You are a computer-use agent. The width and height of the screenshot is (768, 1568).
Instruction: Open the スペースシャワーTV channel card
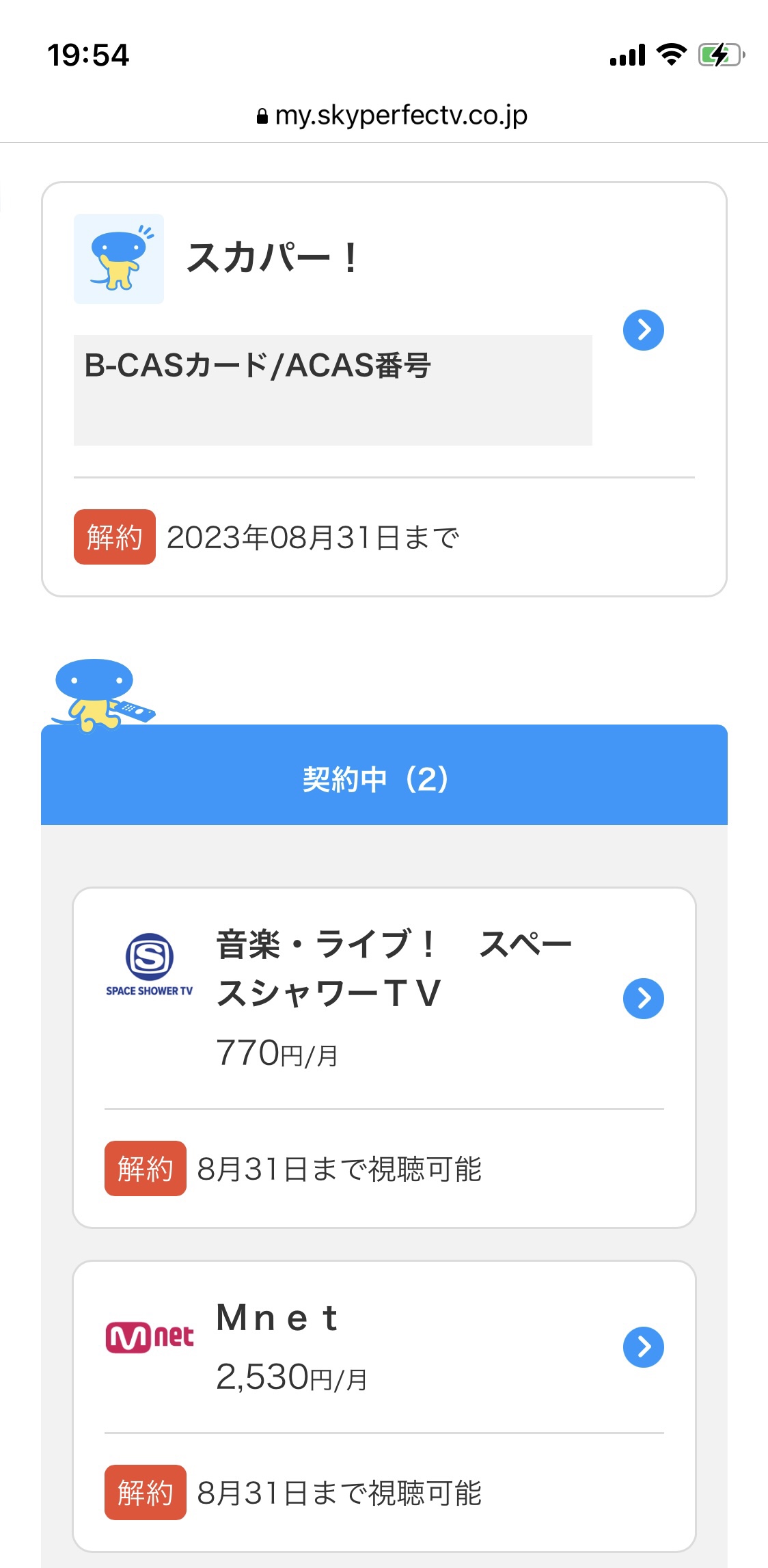(x=384, y=1057)
